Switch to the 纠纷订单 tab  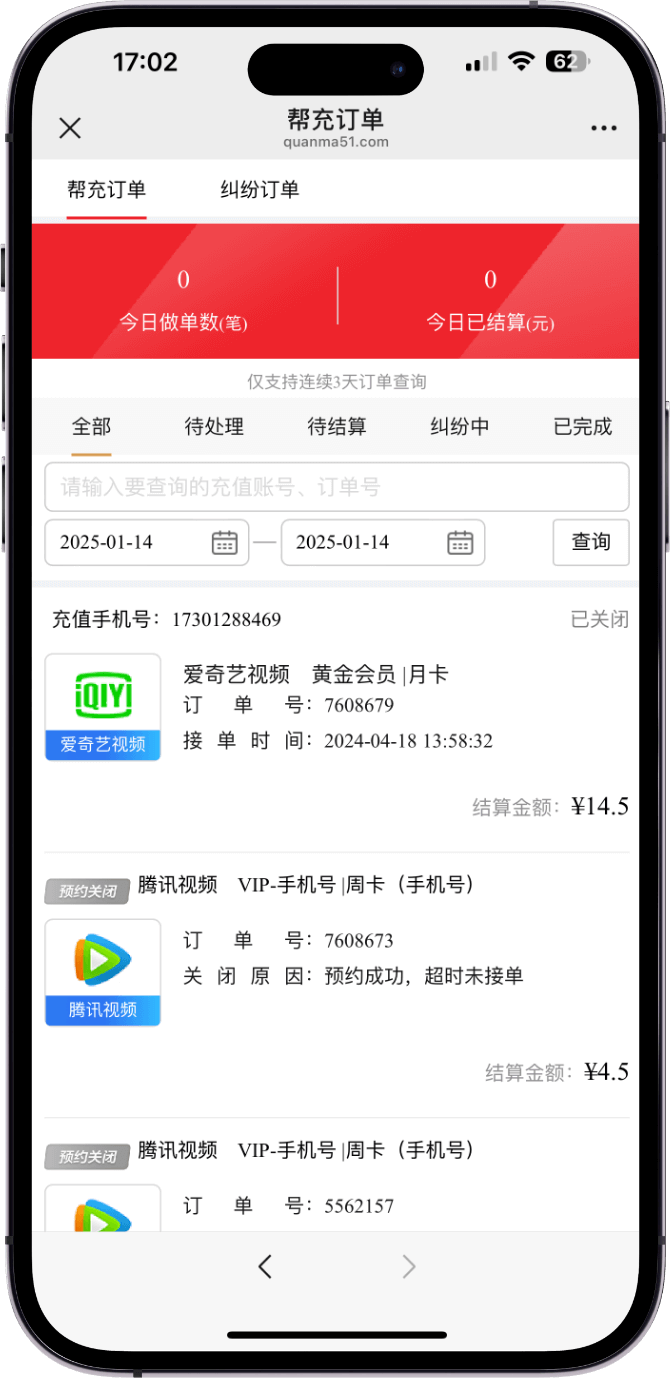[x=259, y=190]
